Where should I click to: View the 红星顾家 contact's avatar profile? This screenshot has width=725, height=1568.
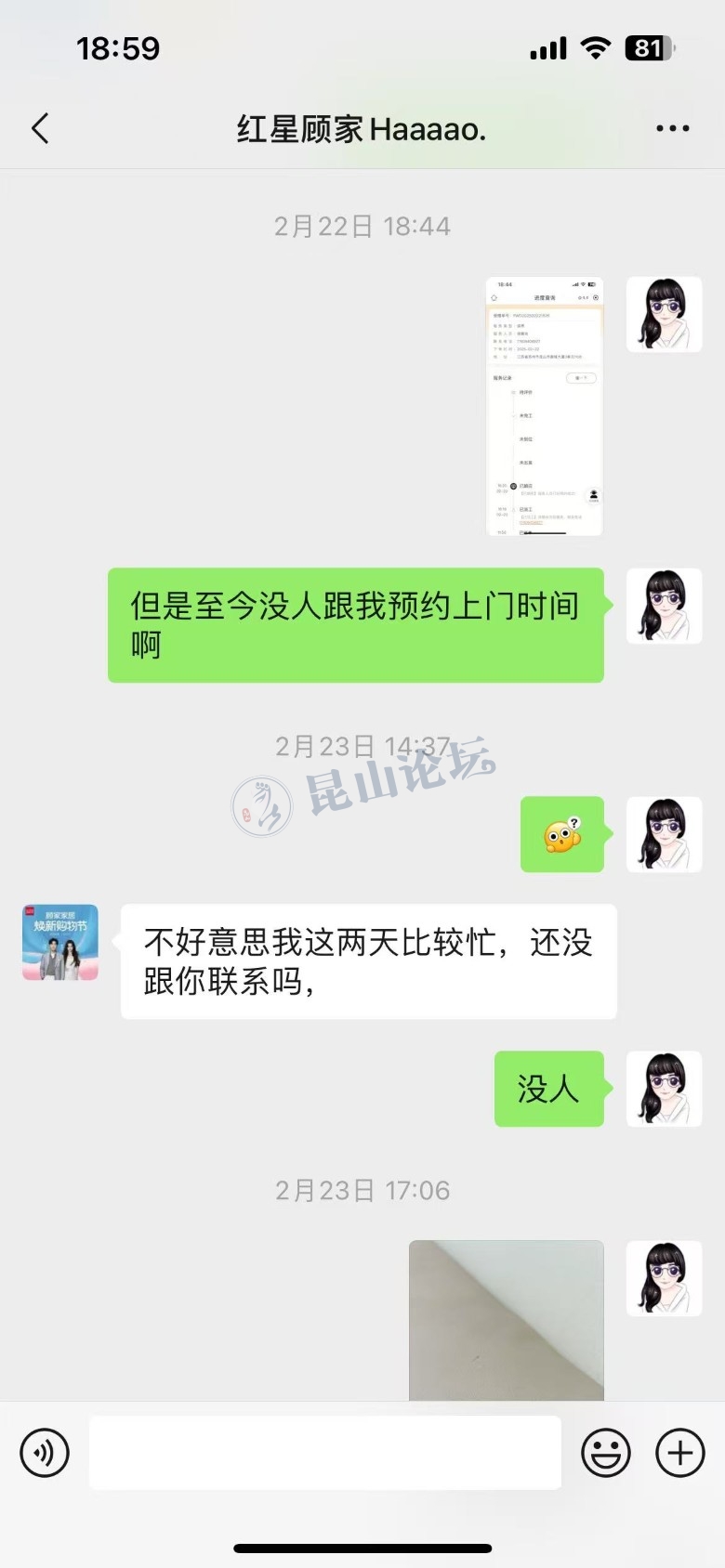point(60,942)
